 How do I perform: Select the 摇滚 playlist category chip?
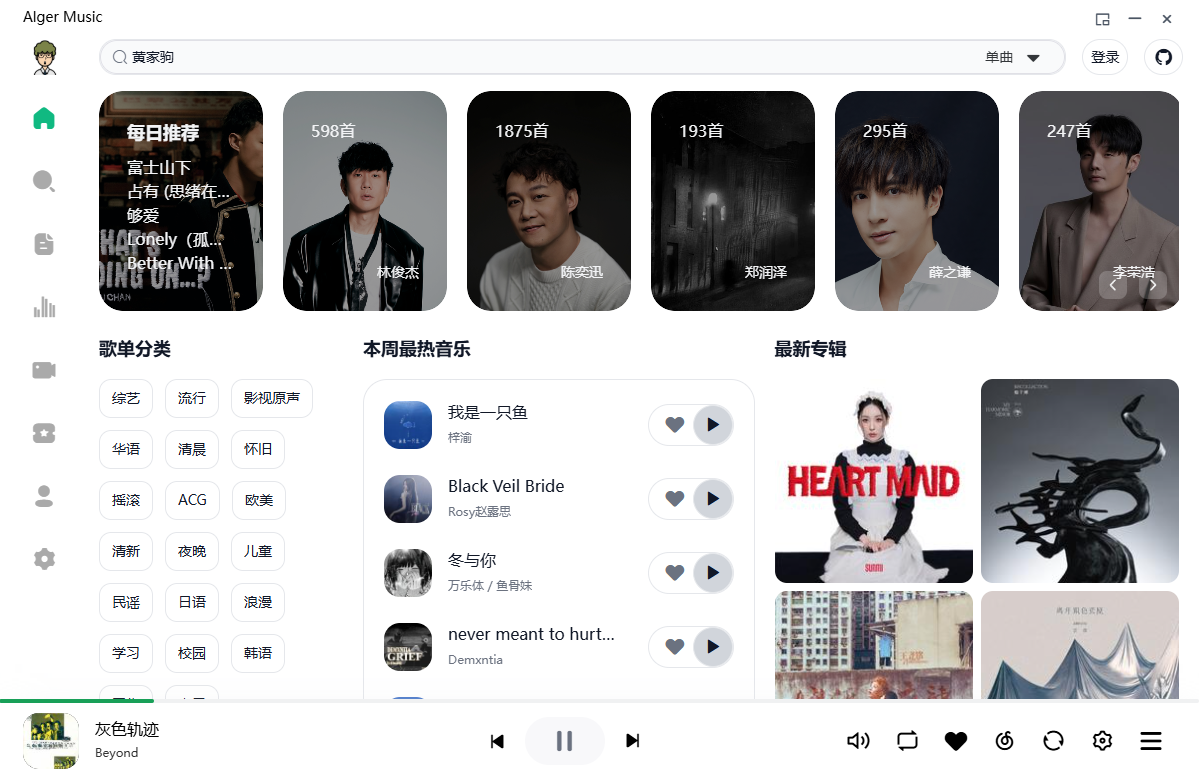tap(126, 499)
